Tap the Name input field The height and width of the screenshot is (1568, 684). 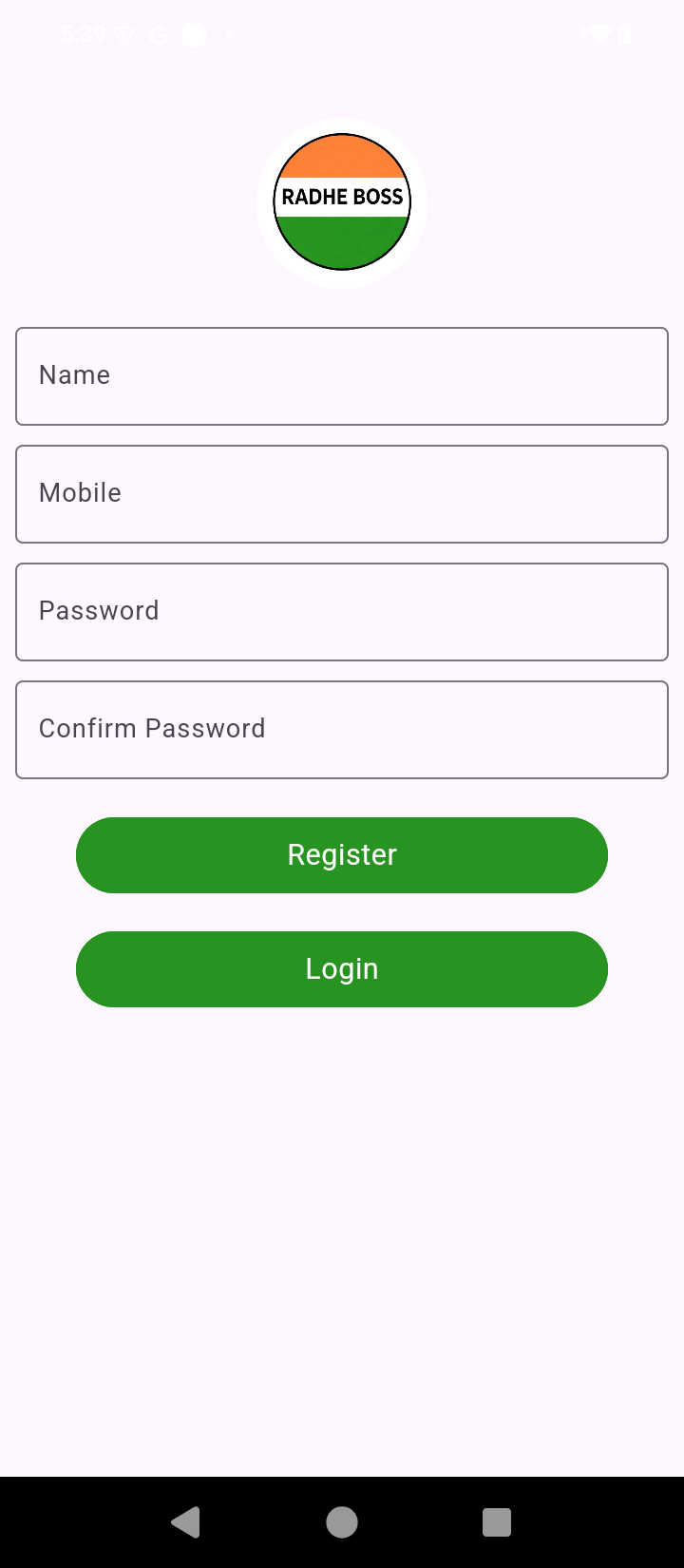pos(342,376)
